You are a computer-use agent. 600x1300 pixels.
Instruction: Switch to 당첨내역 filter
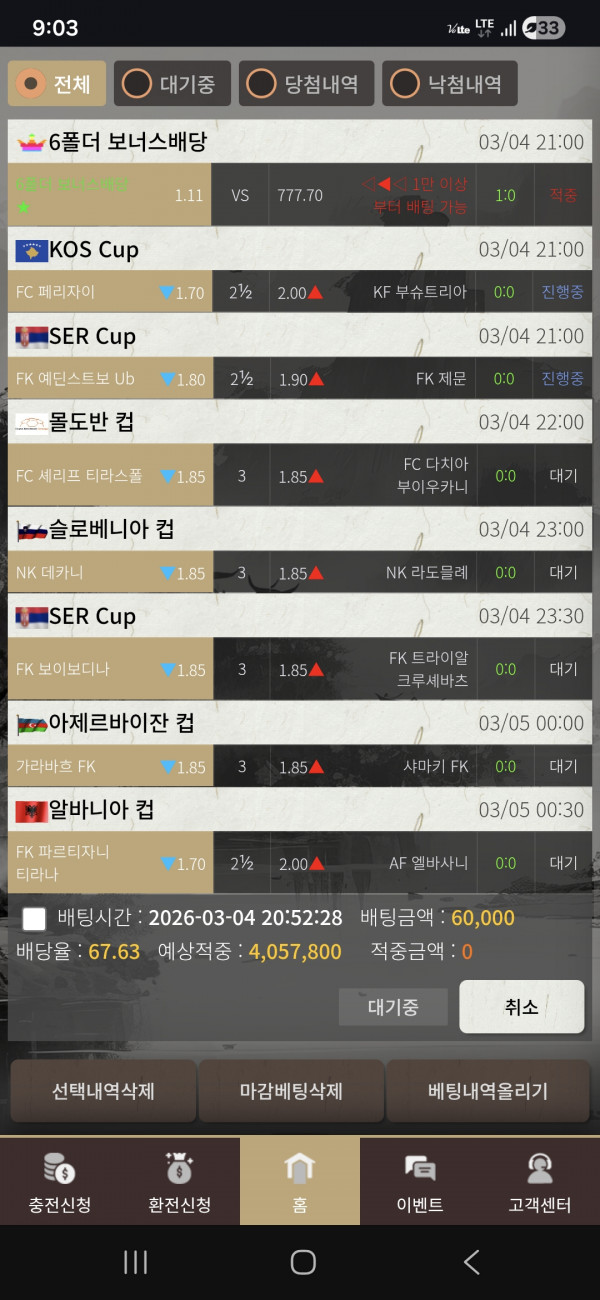pyautogui.click(x=309, y=84)
